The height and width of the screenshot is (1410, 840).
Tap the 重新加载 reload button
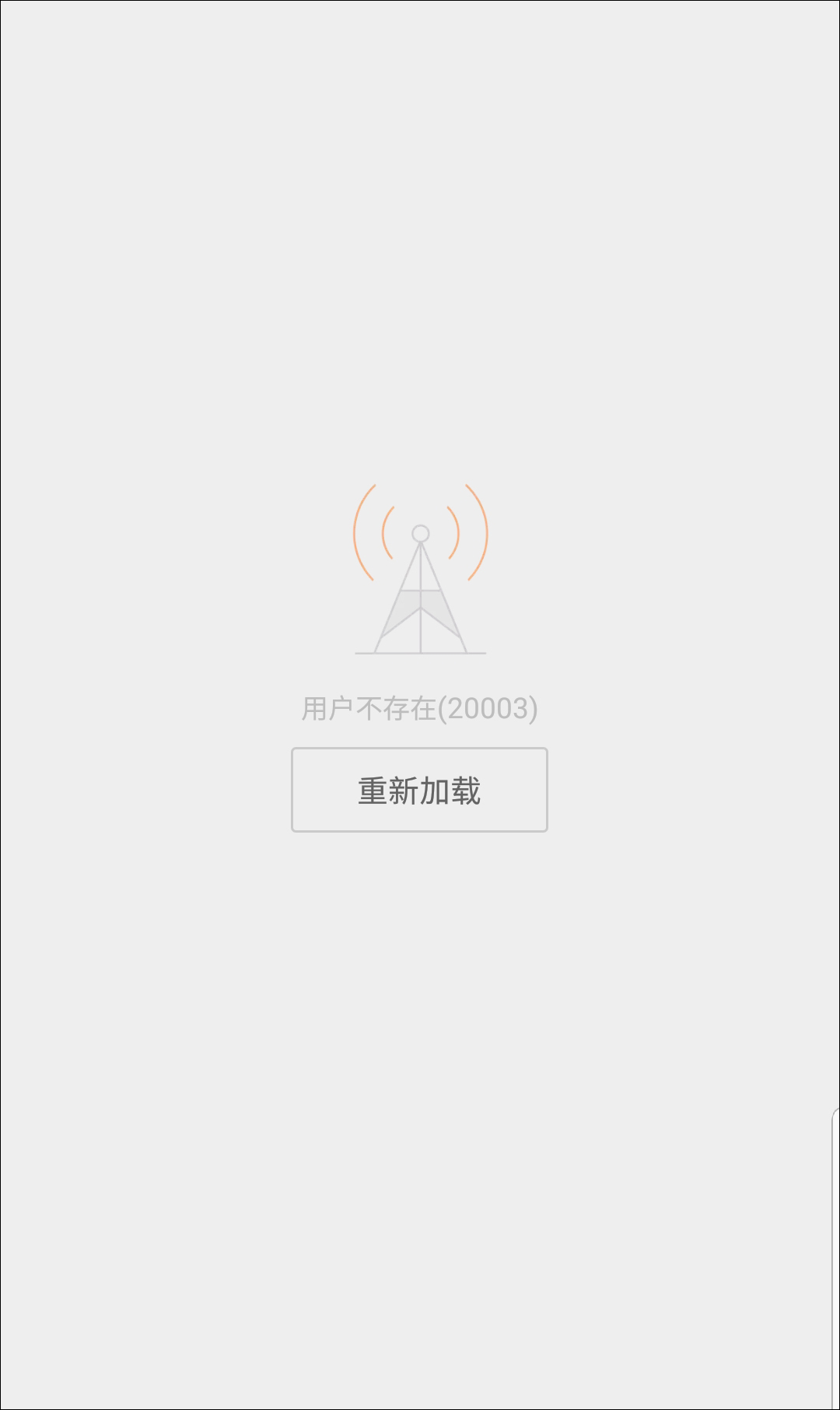pos(419,790)
